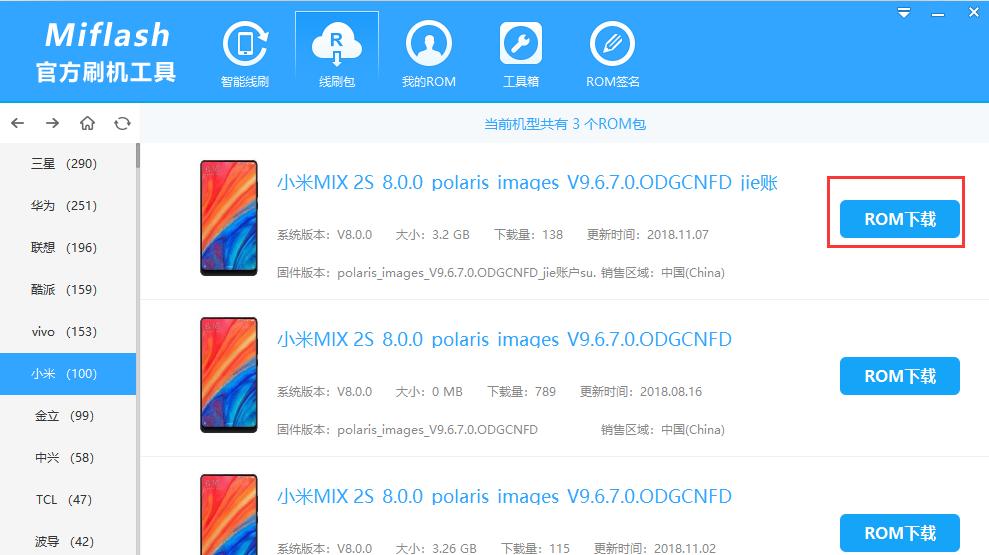Open the 智能线刷 smart flash tab

click(245, 55)
